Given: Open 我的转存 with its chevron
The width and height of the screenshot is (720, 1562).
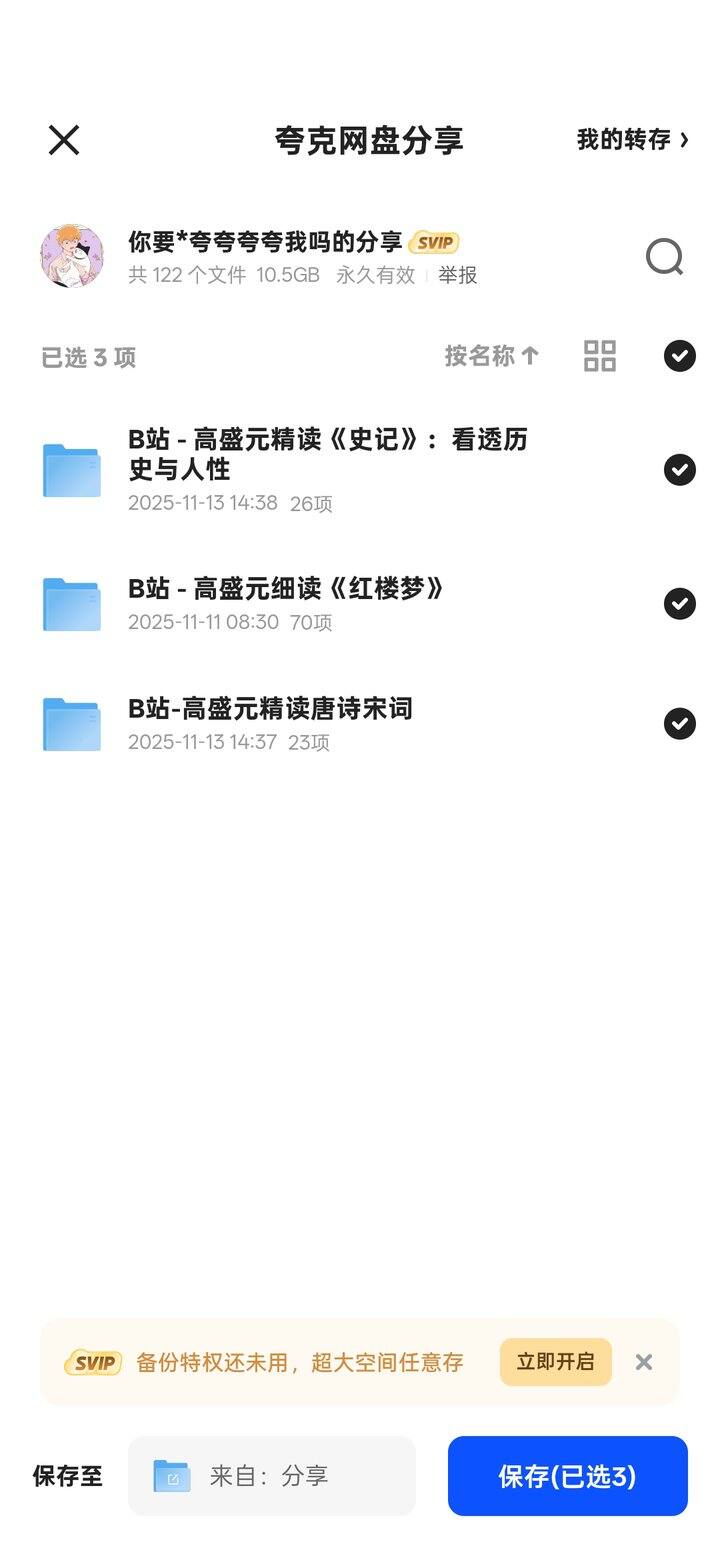Looking at the screenshot, I should (631, 140).
